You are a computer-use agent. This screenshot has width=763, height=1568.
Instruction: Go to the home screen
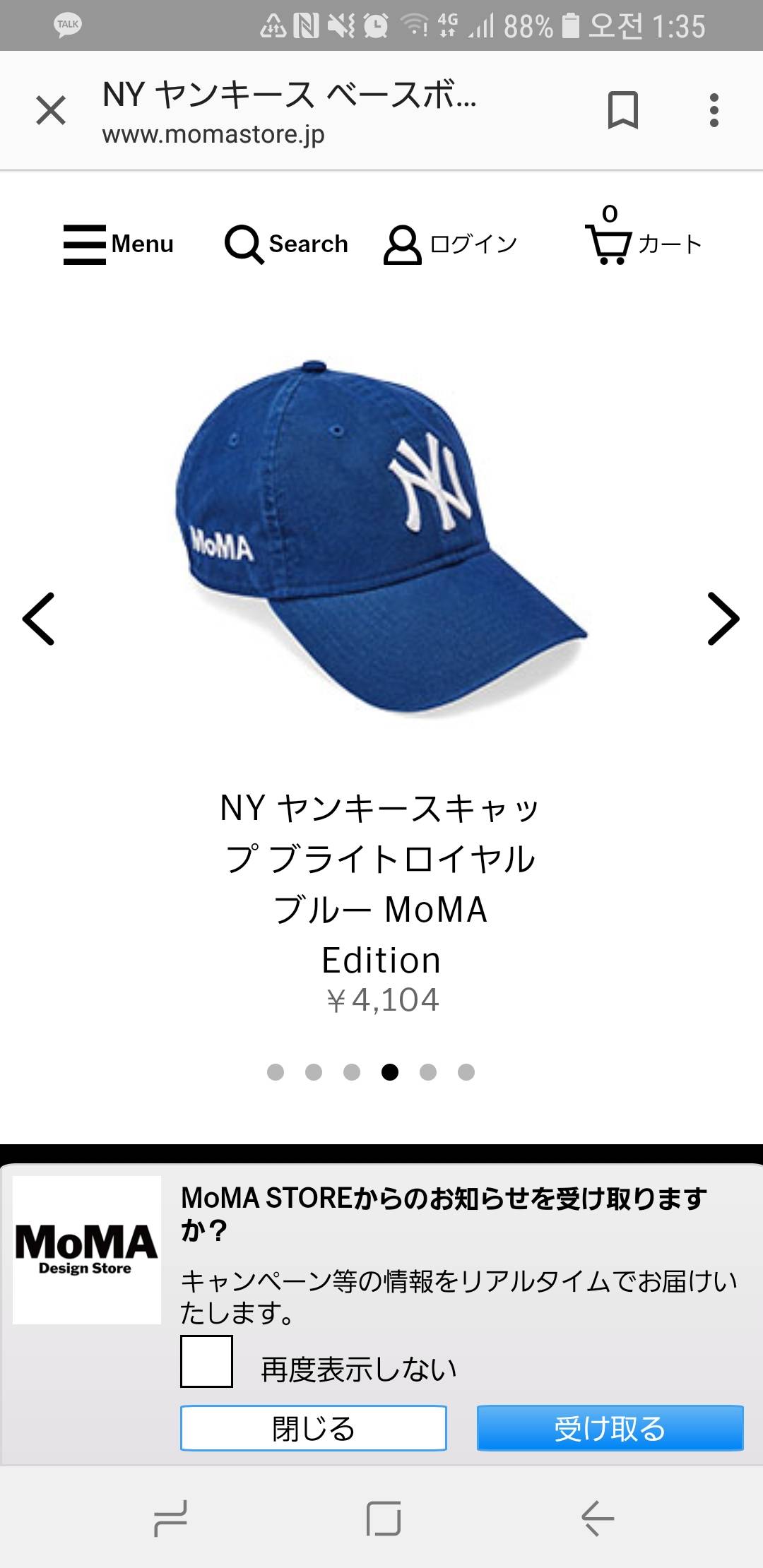tap(384, 1519)
